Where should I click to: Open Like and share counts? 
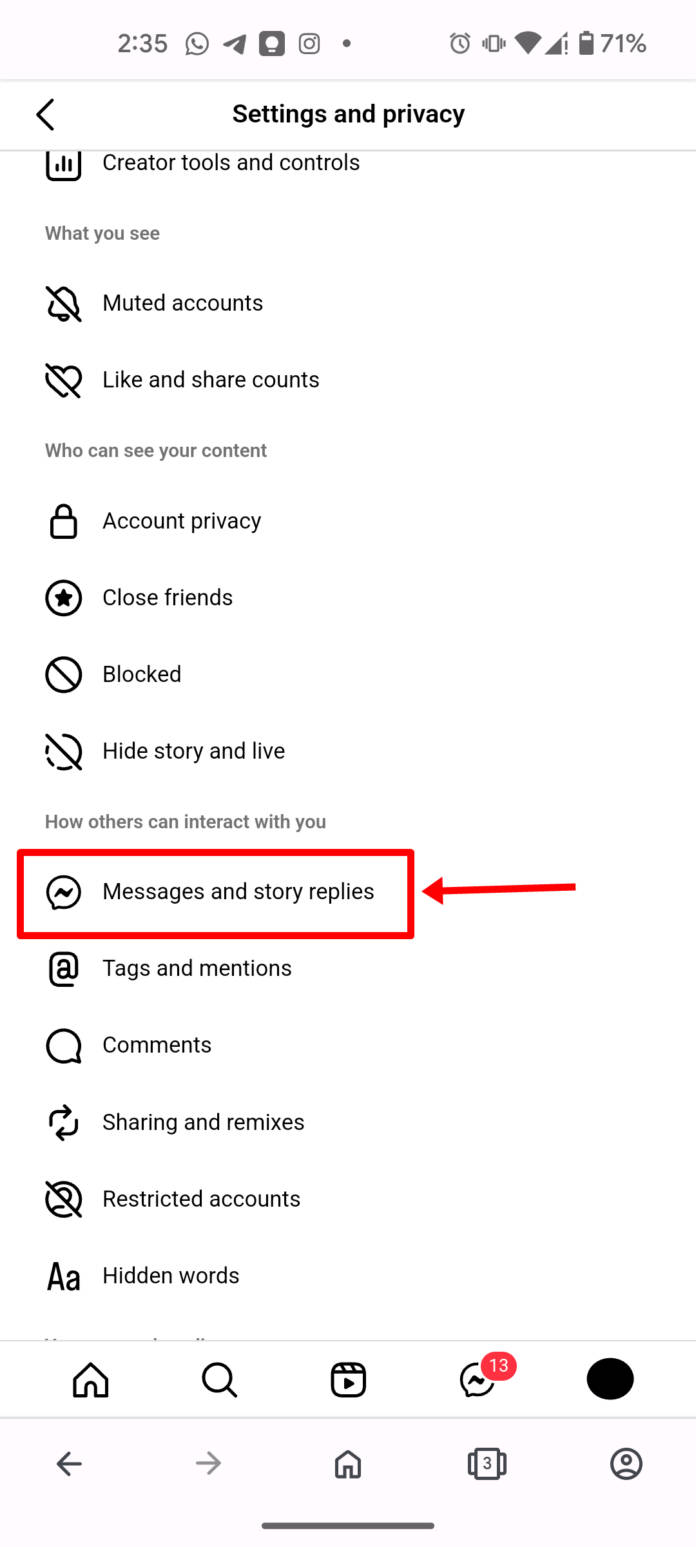[210, 380]
